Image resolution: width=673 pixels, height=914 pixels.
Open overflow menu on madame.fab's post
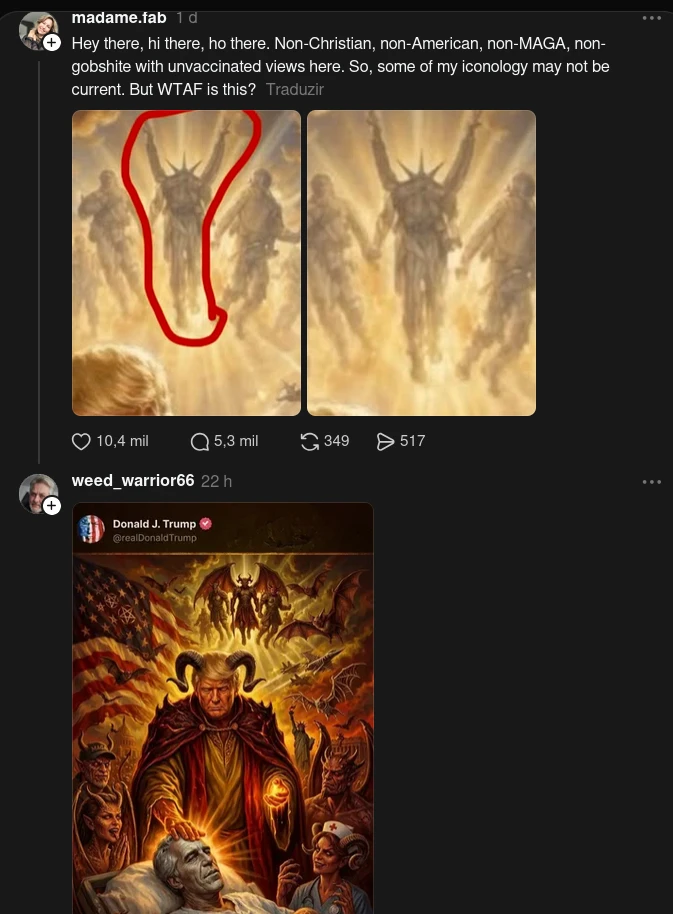click(x=652, y=18)
